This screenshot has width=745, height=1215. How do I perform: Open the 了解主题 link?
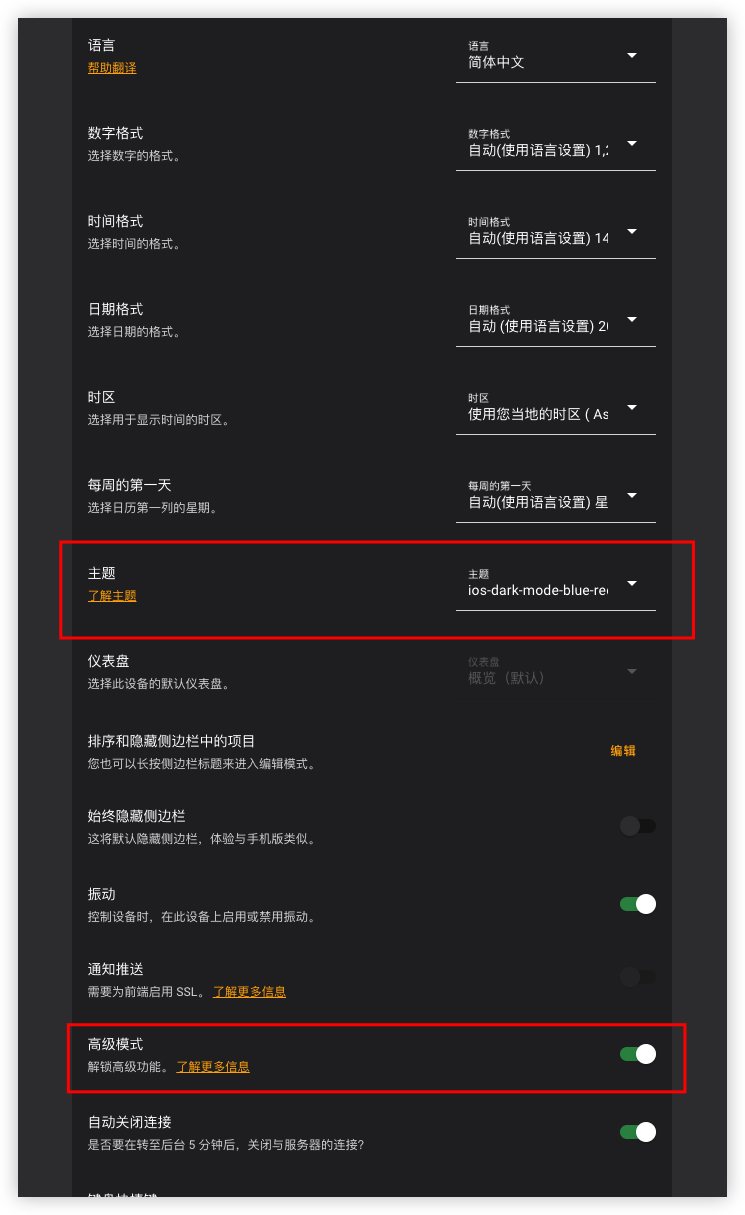click(x=112, y=596)
